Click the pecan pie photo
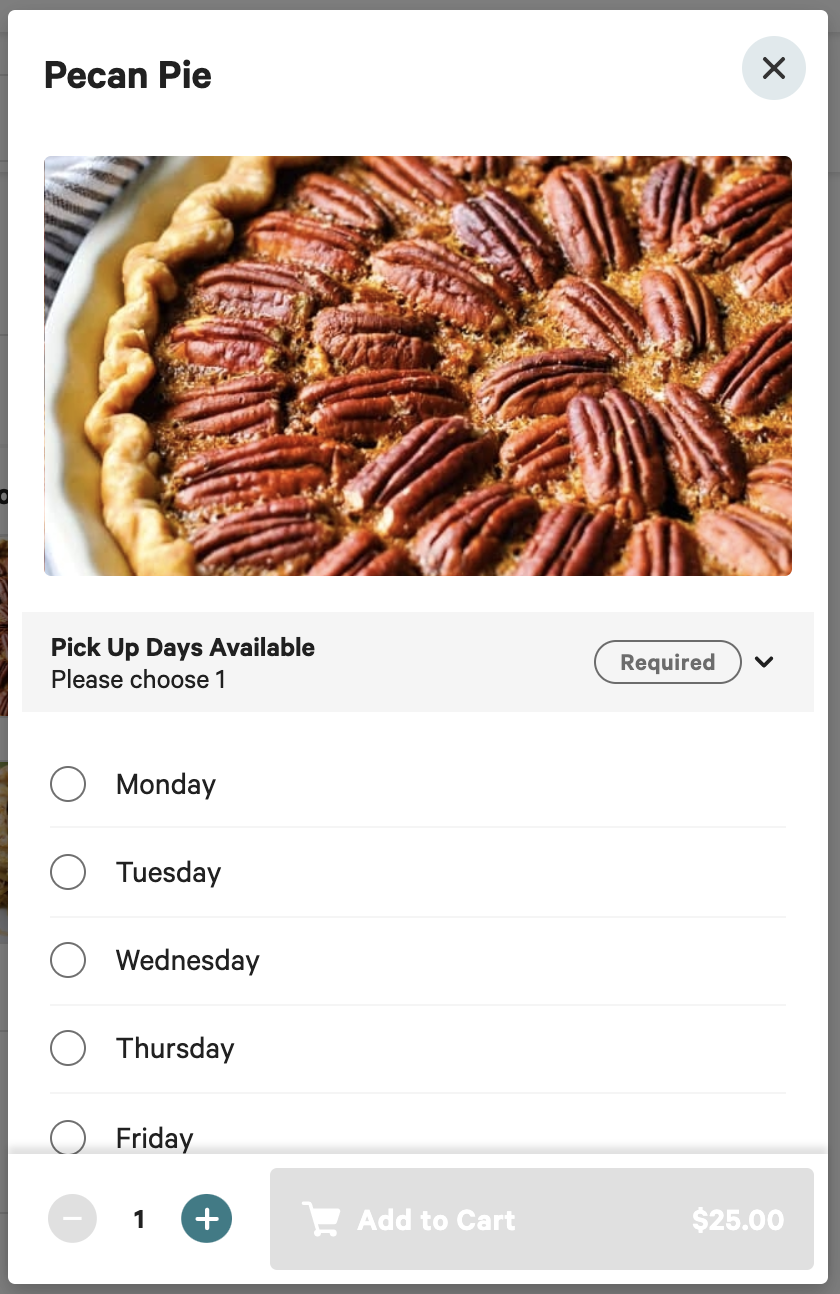 point(418,365)
